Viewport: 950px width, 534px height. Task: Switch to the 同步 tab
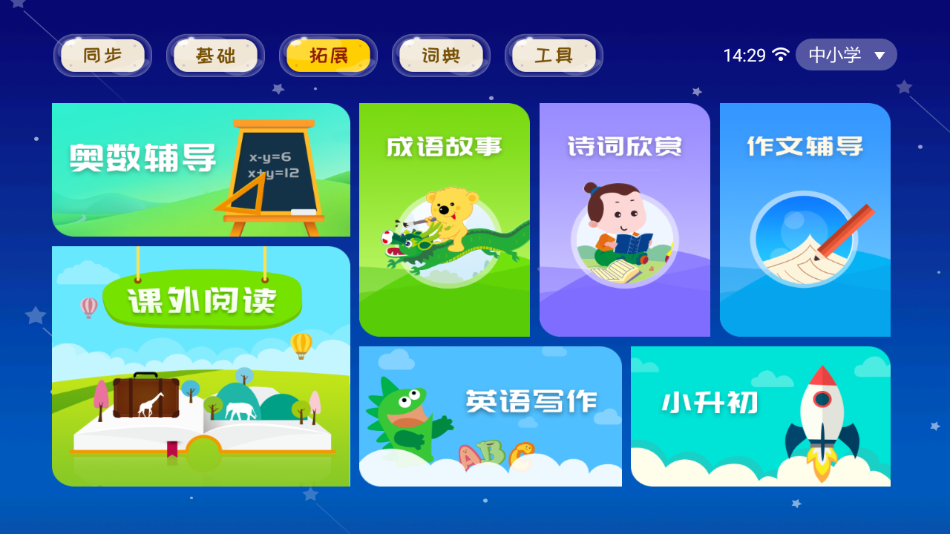point(102,56)
